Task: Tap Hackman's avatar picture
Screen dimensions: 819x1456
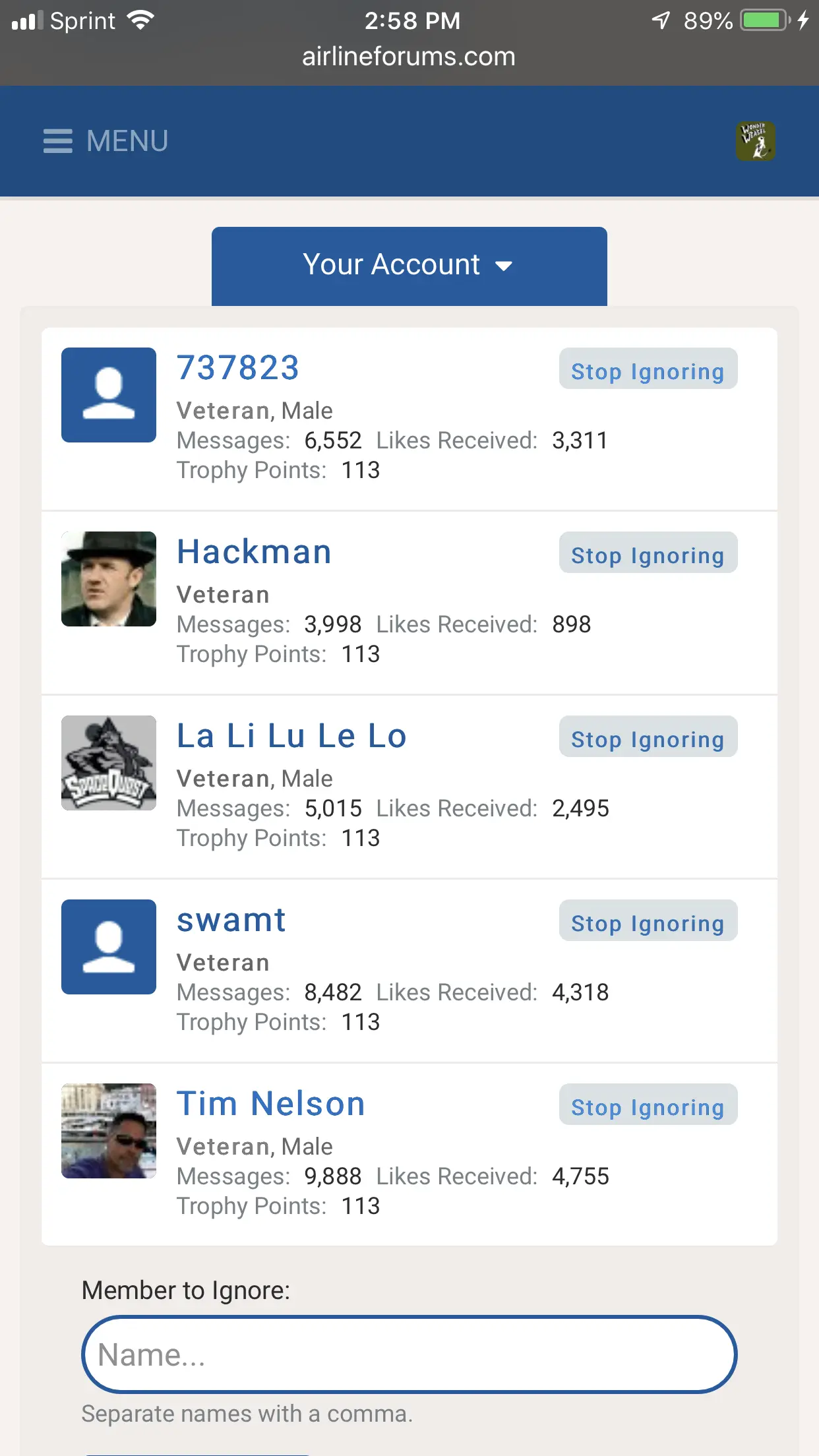Action: pyautogui.click(x=109, y=579)
